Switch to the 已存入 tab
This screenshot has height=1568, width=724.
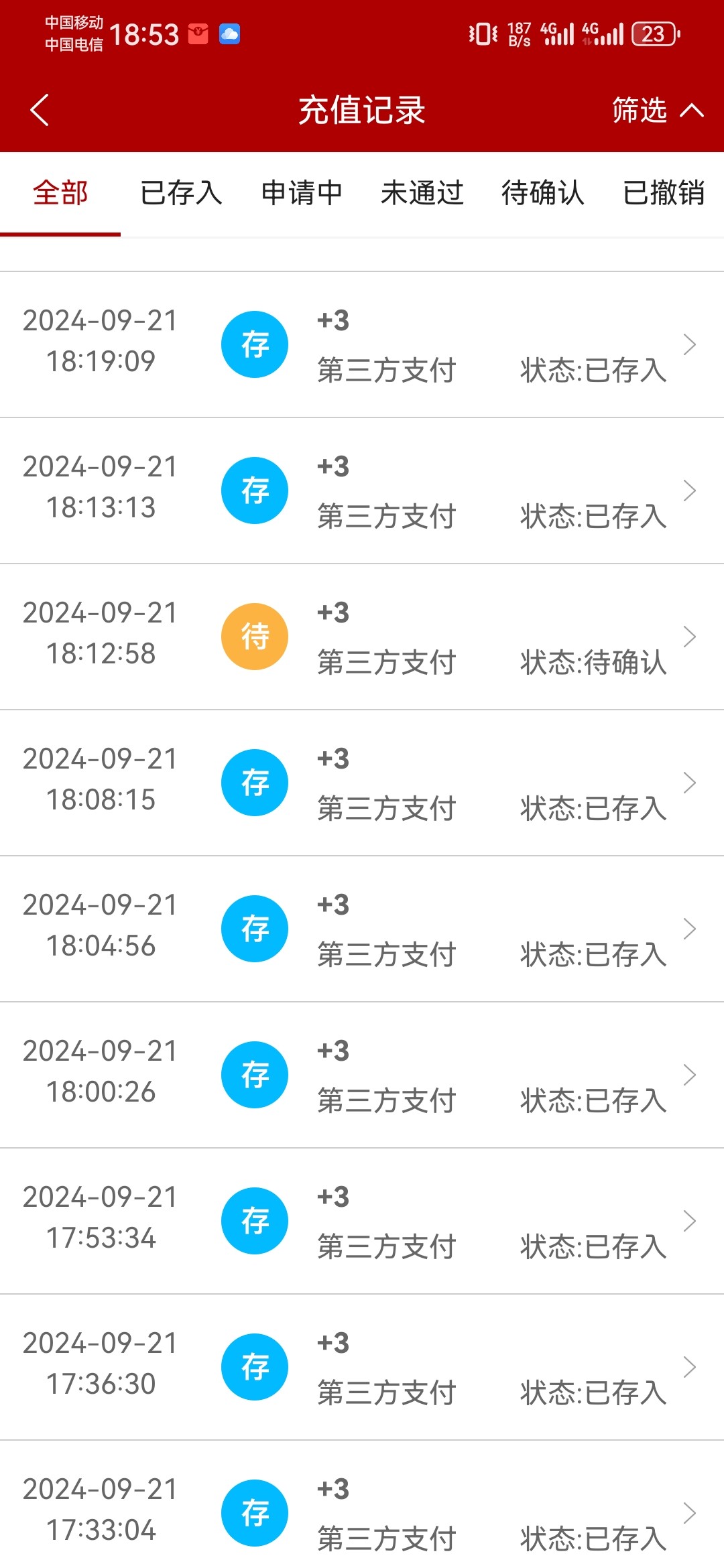click(x=181, y=193)
